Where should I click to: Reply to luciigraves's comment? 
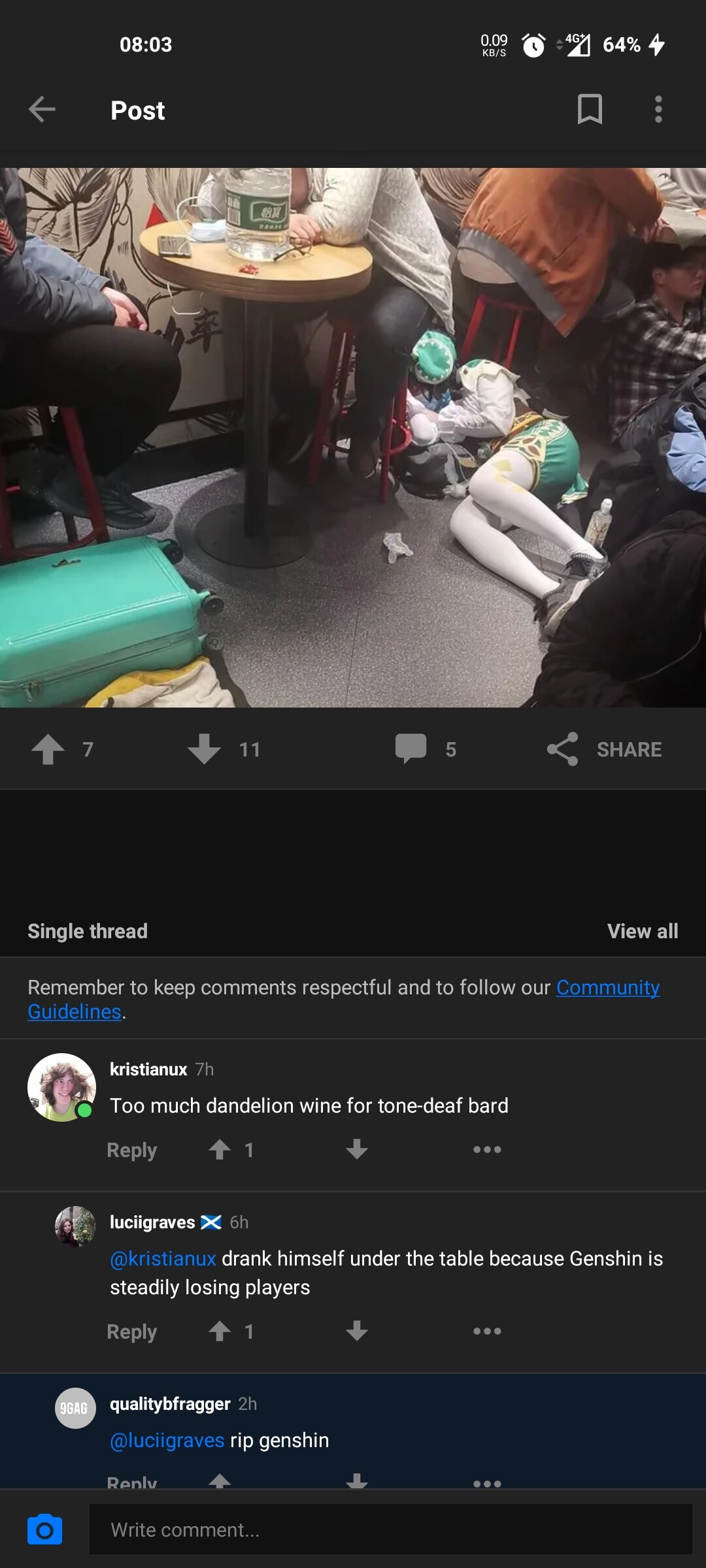tap(131, 1331)
